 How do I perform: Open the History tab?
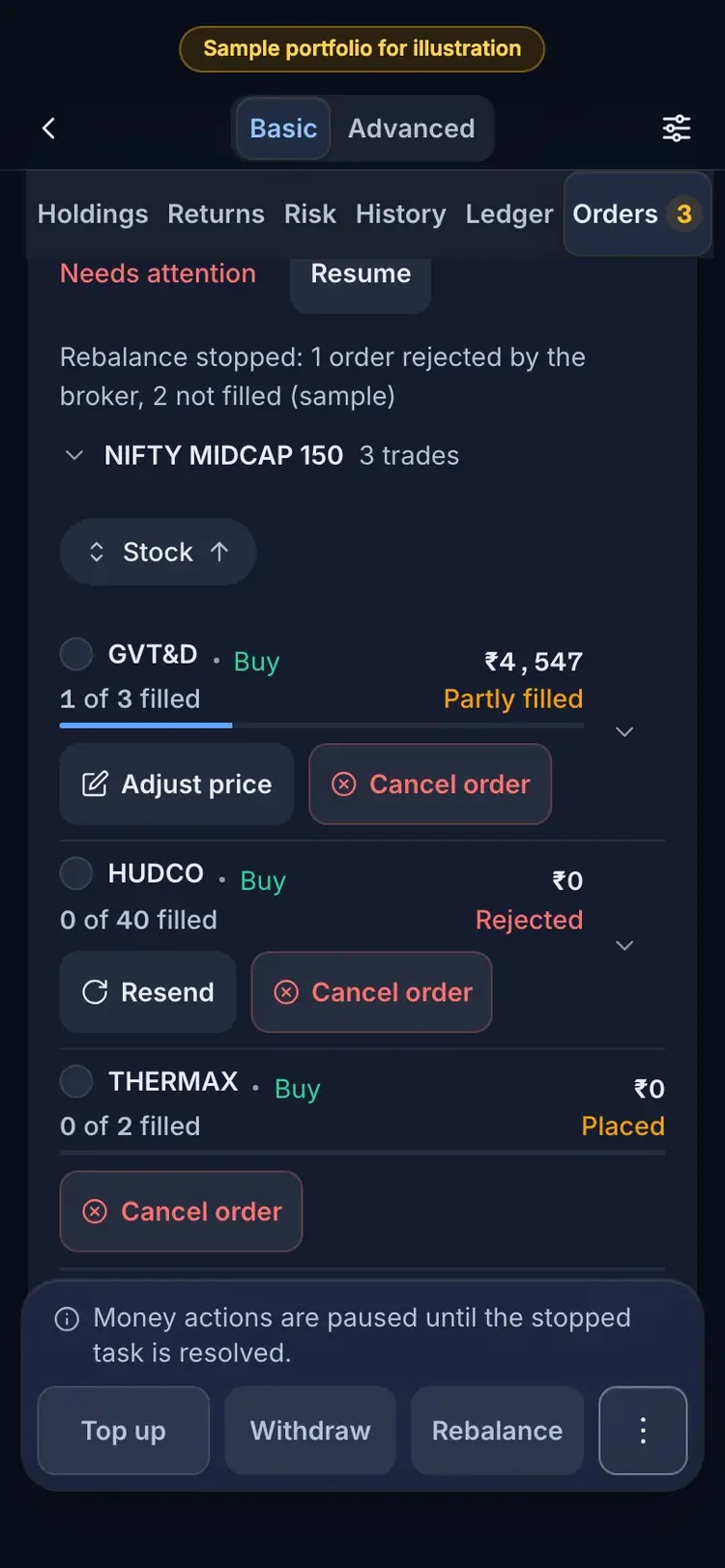click(x=400, y=214)
